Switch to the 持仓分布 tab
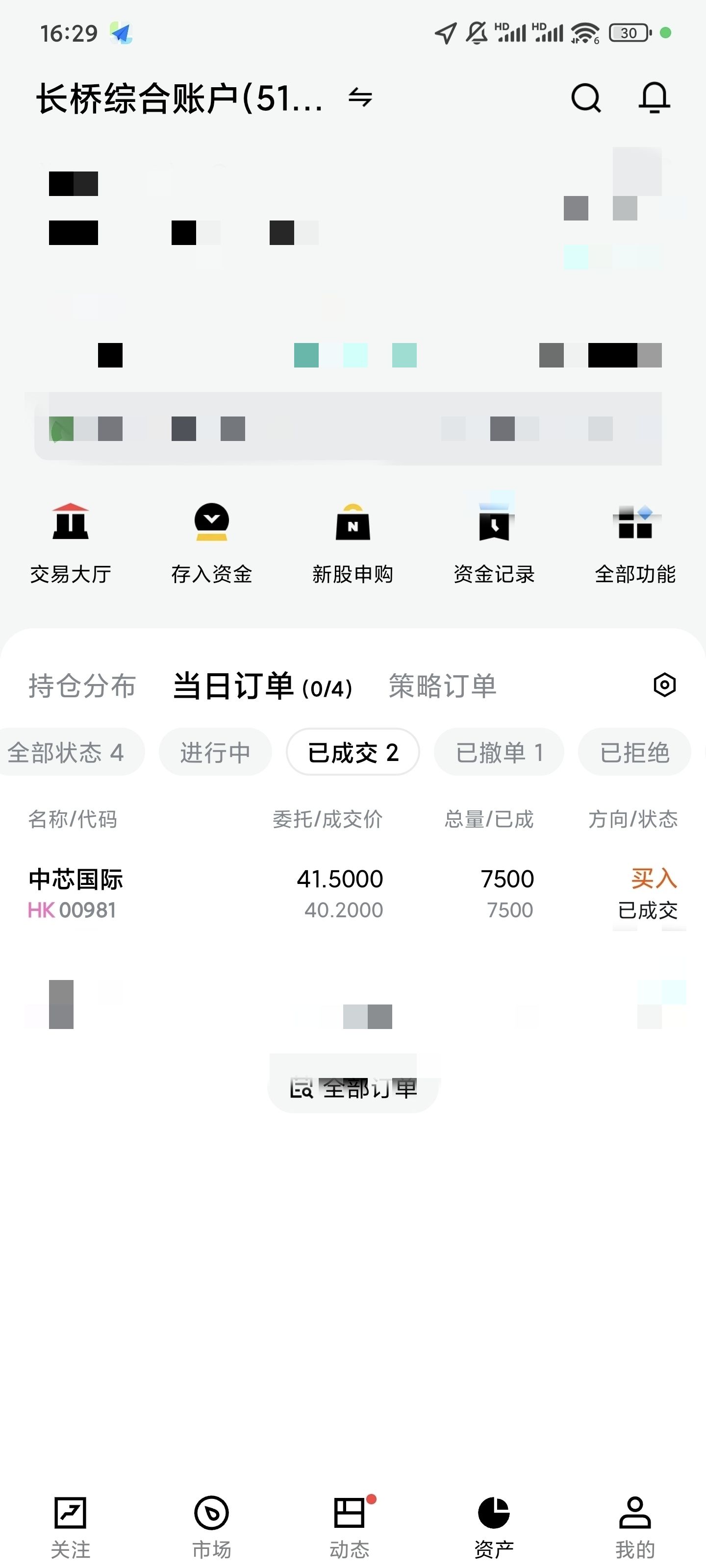Viewport: 706px width, 1568px height. [82, 686]
